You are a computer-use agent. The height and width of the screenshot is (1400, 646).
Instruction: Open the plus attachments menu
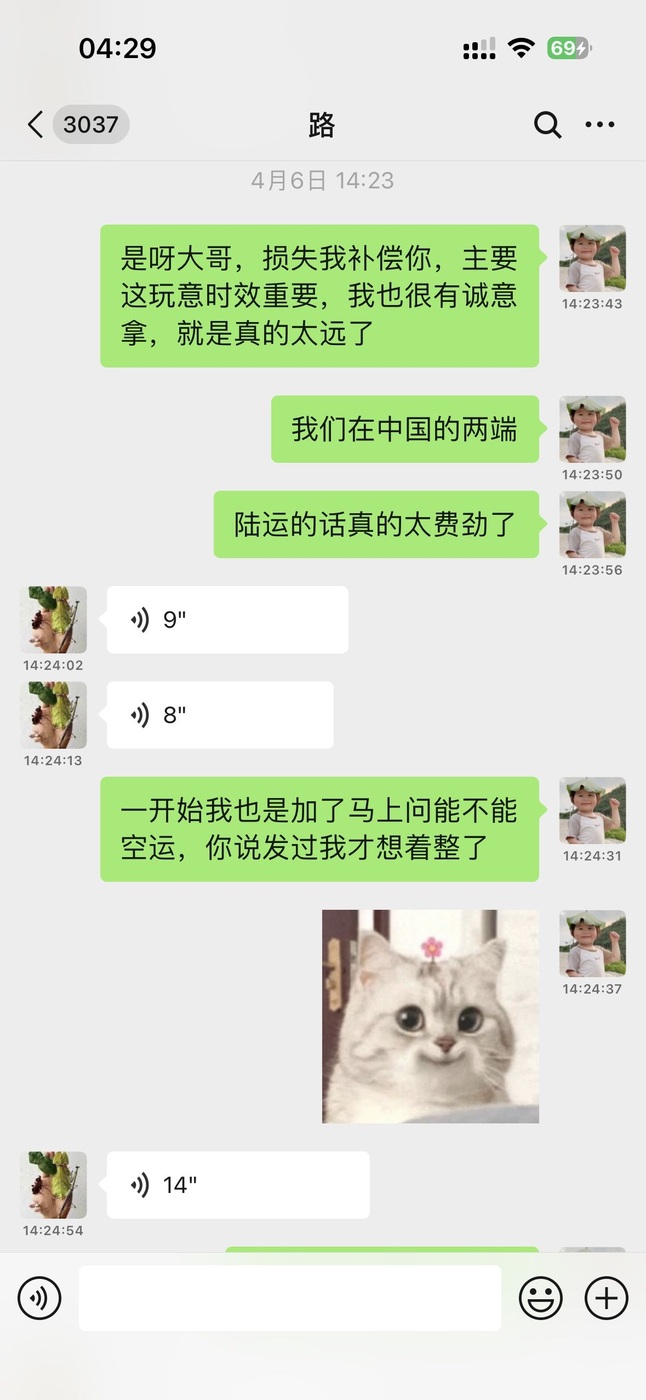coord(606,1298)
